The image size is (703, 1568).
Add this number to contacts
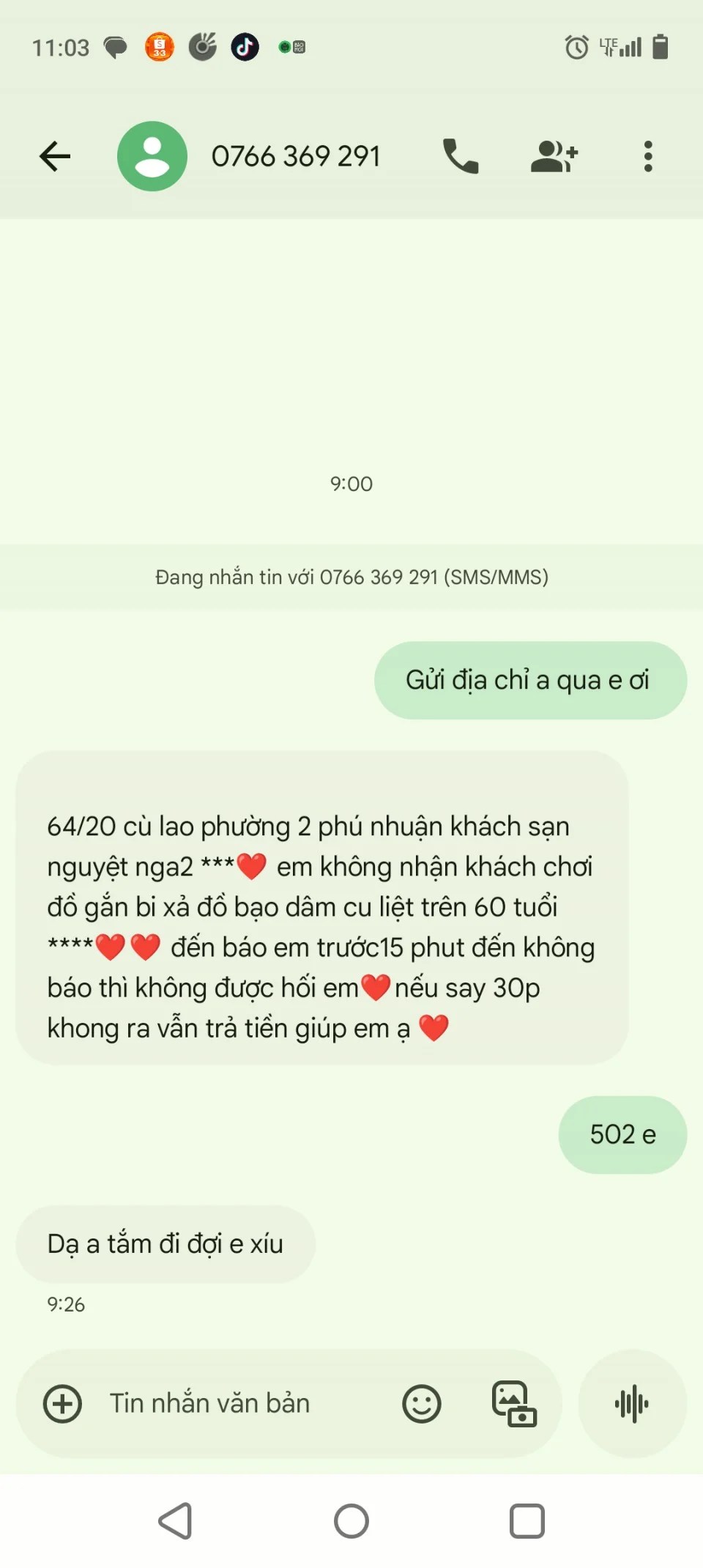(554, 156)
